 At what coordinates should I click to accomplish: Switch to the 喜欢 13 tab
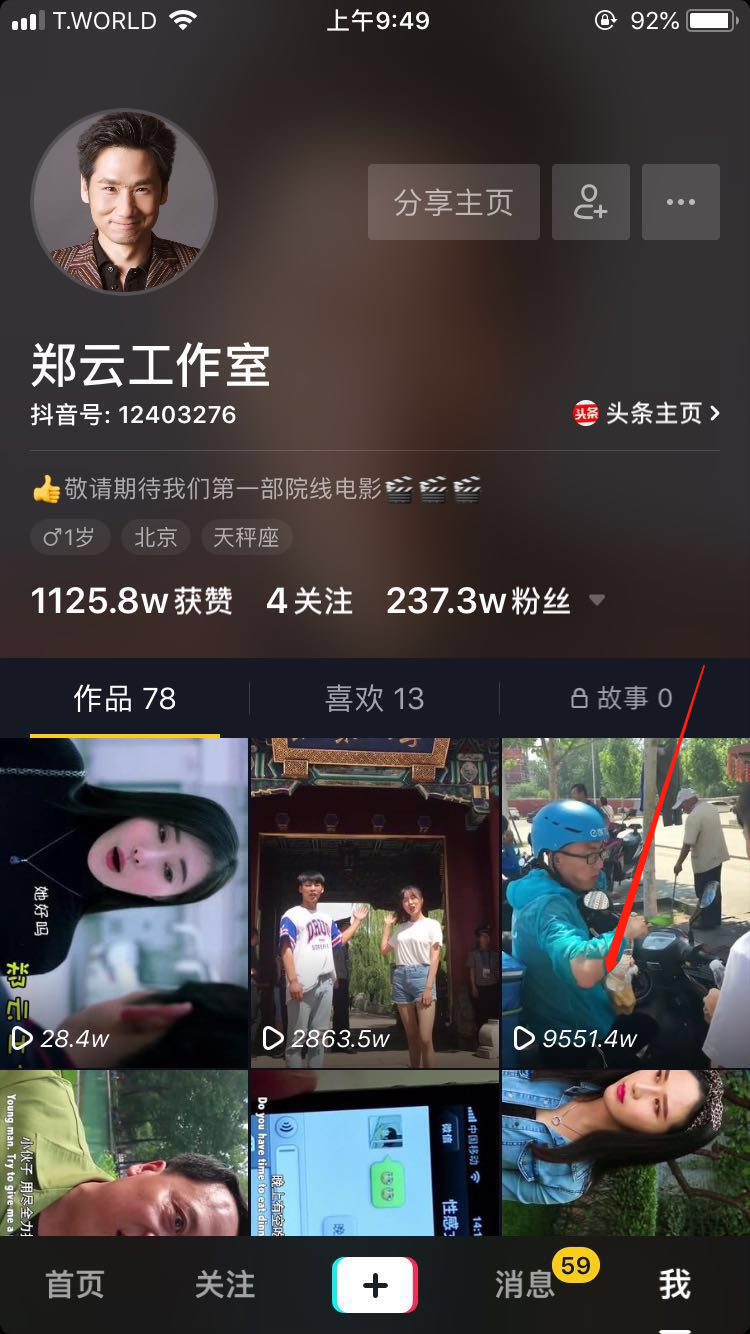click(374, 699)
